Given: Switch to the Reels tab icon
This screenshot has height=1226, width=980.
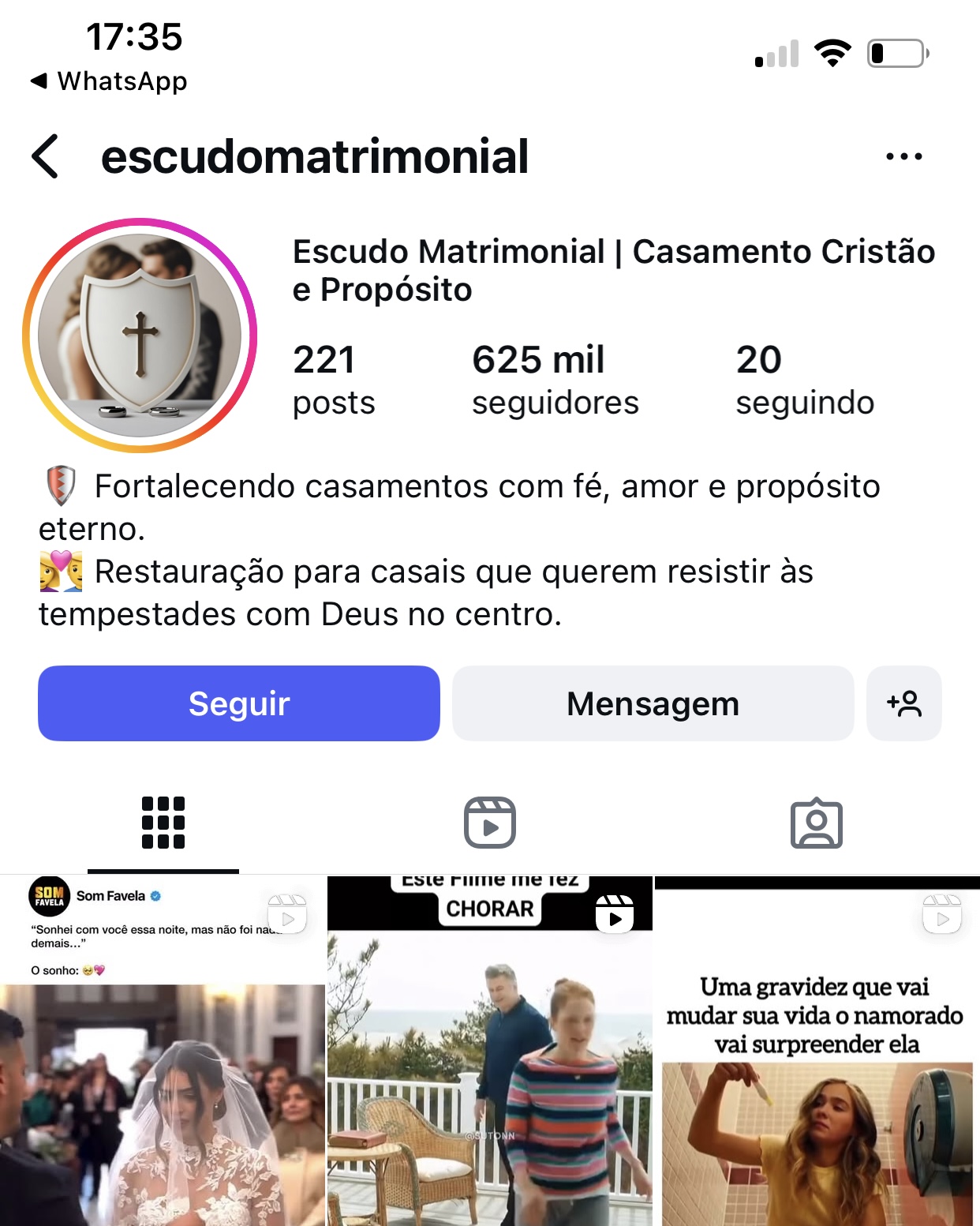Looking at the screenshot, I should (490, 821).
